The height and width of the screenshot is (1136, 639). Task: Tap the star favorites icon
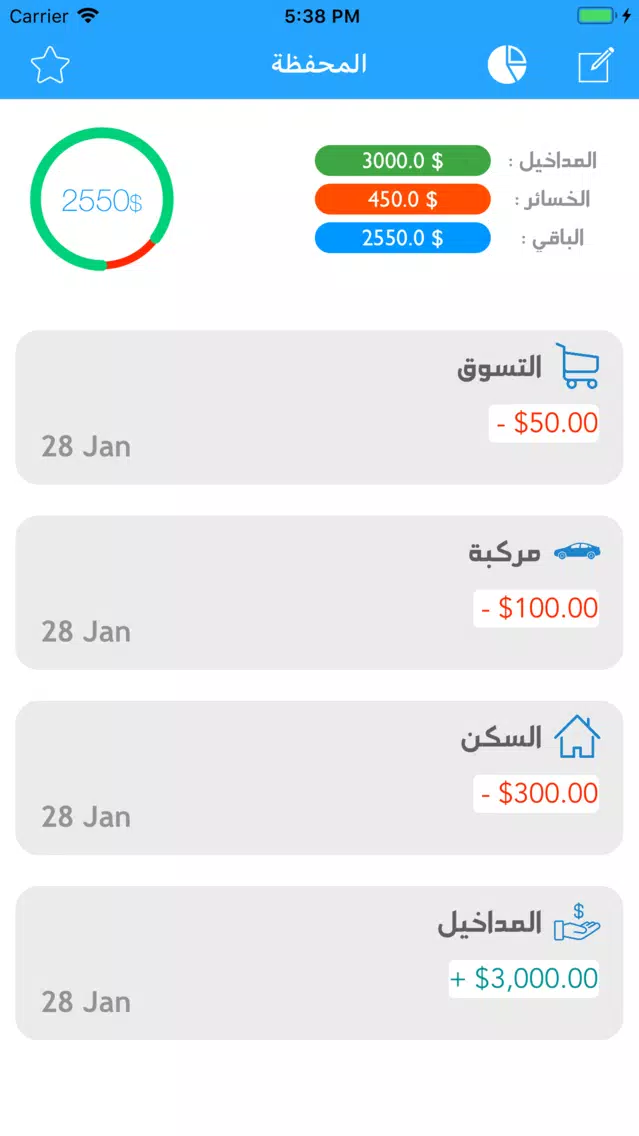pos(50,64)
